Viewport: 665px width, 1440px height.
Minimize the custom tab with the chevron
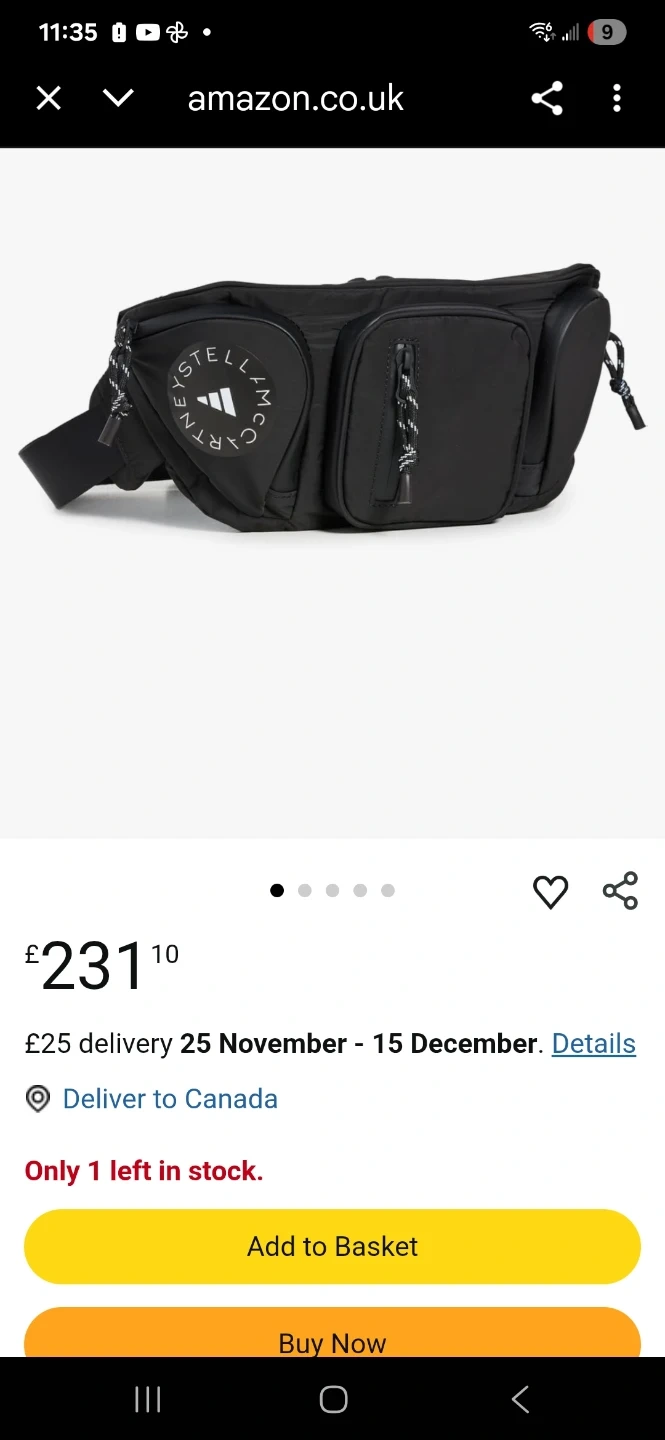click(x=118, y=98)
